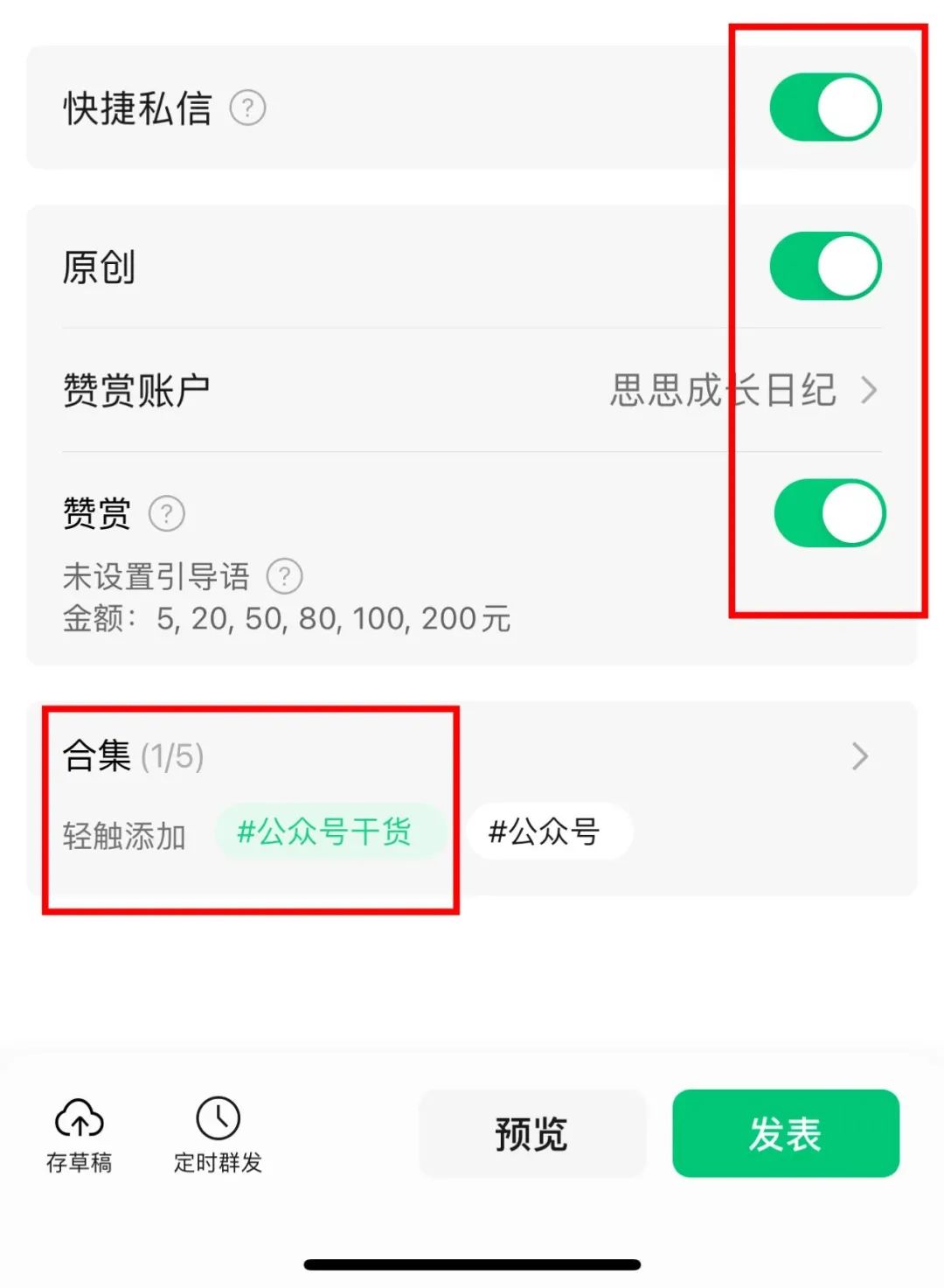Click the help icon beside 快捷私信

click(247, 107)
